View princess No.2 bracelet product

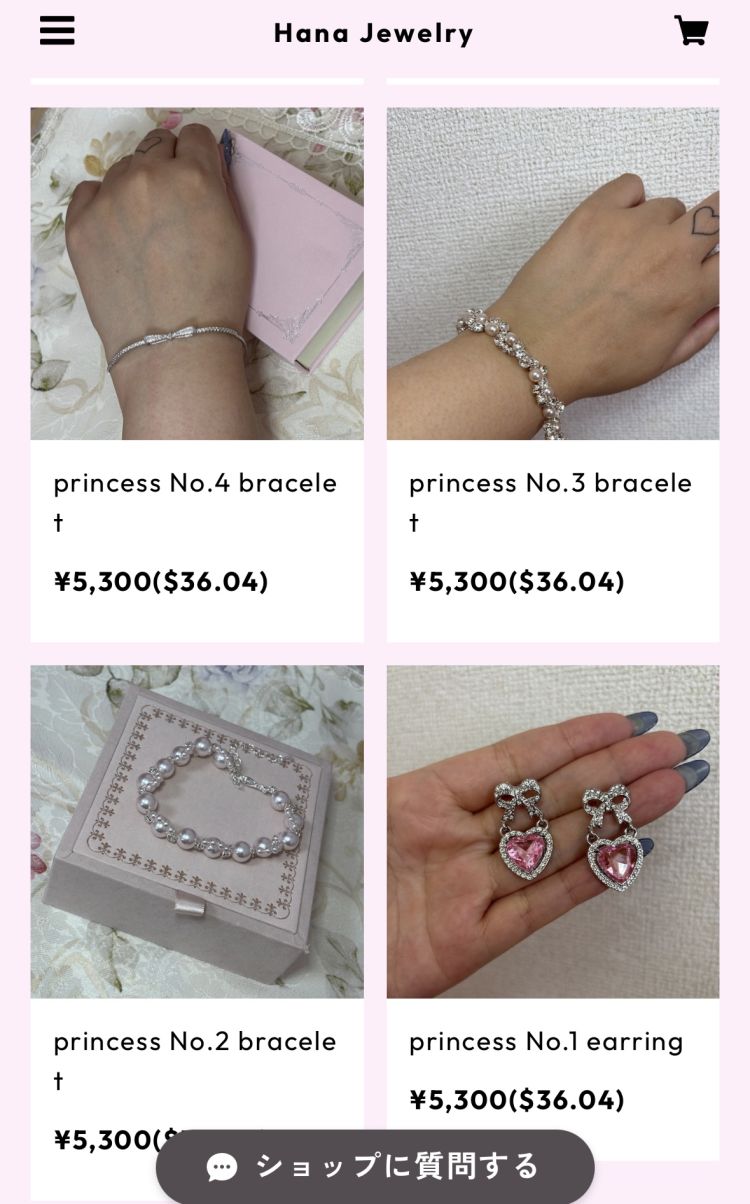197,832
